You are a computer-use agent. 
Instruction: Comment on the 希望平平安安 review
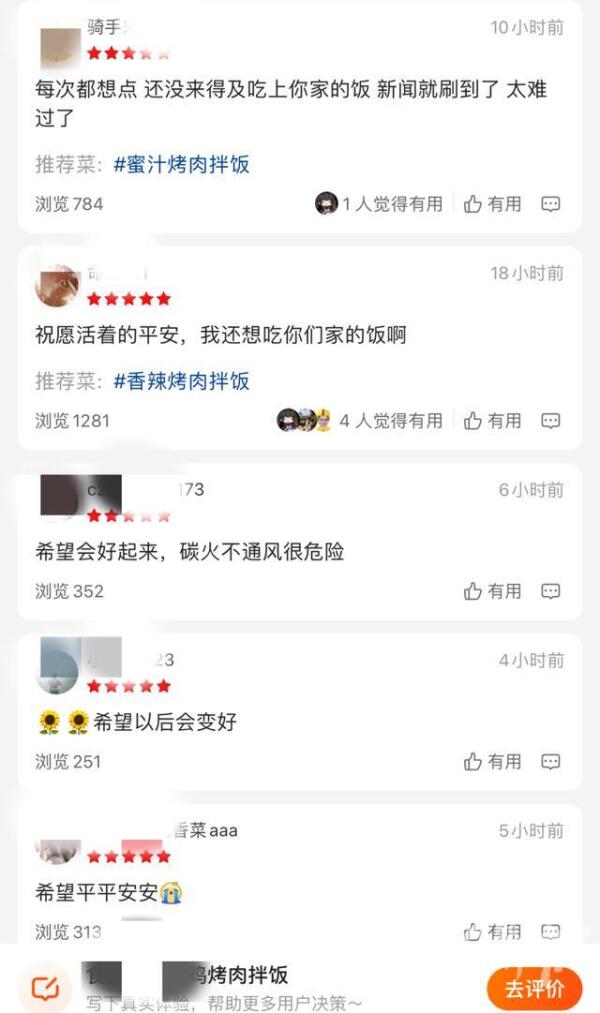[550, 932]
